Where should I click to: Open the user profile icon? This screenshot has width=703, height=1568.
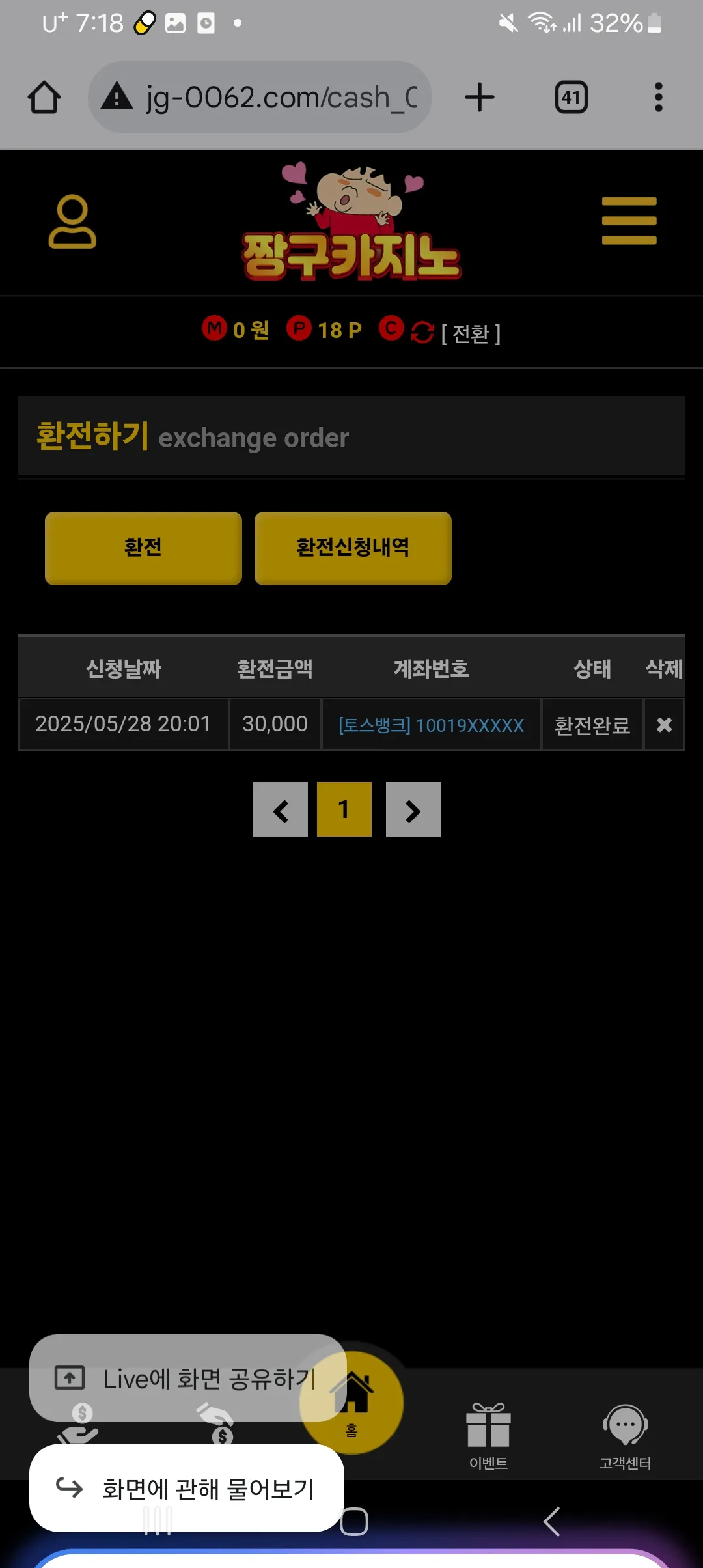[72, 222]
